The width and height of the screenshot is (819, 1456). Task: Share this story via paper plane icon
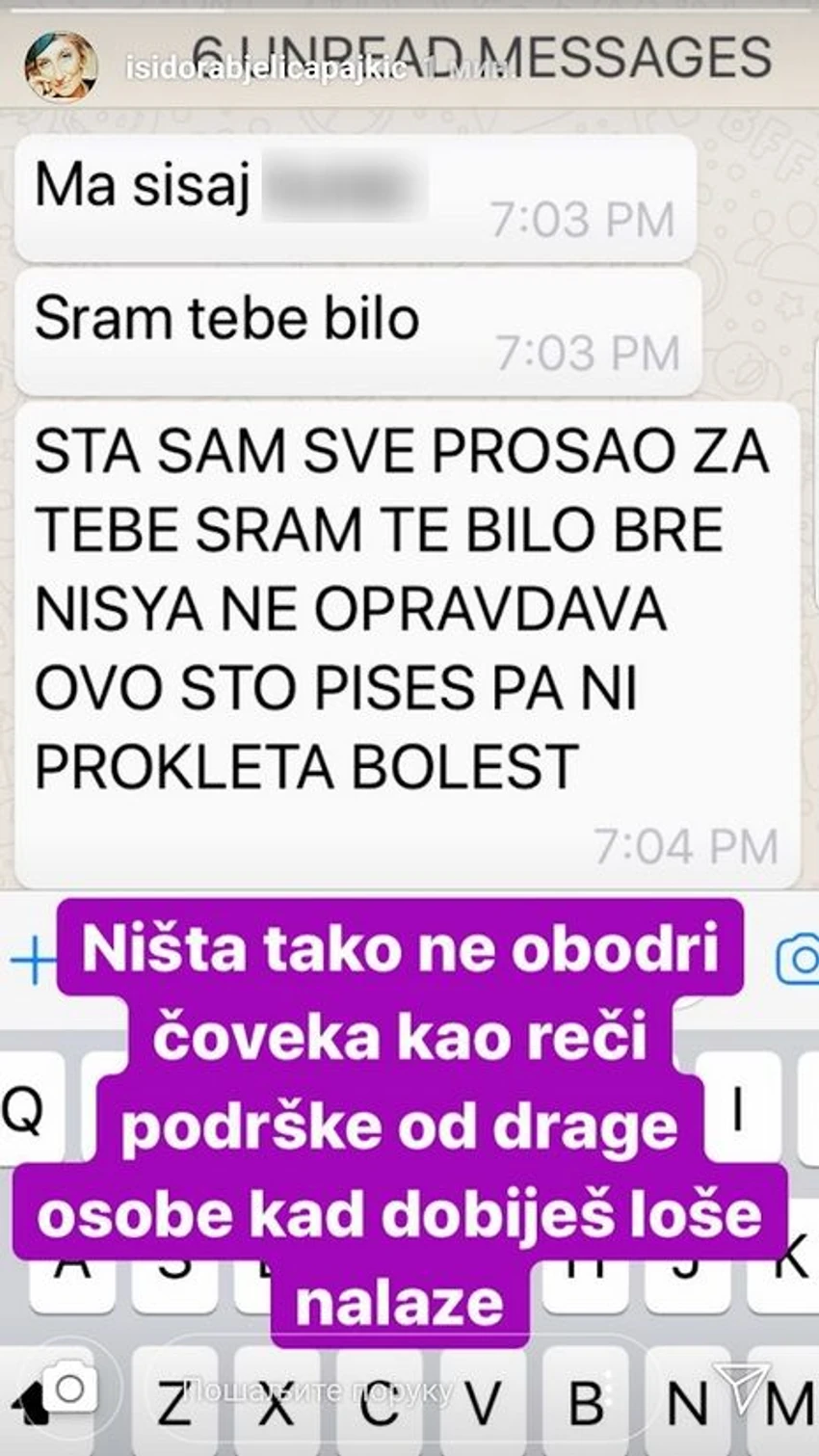point(747,1389)
